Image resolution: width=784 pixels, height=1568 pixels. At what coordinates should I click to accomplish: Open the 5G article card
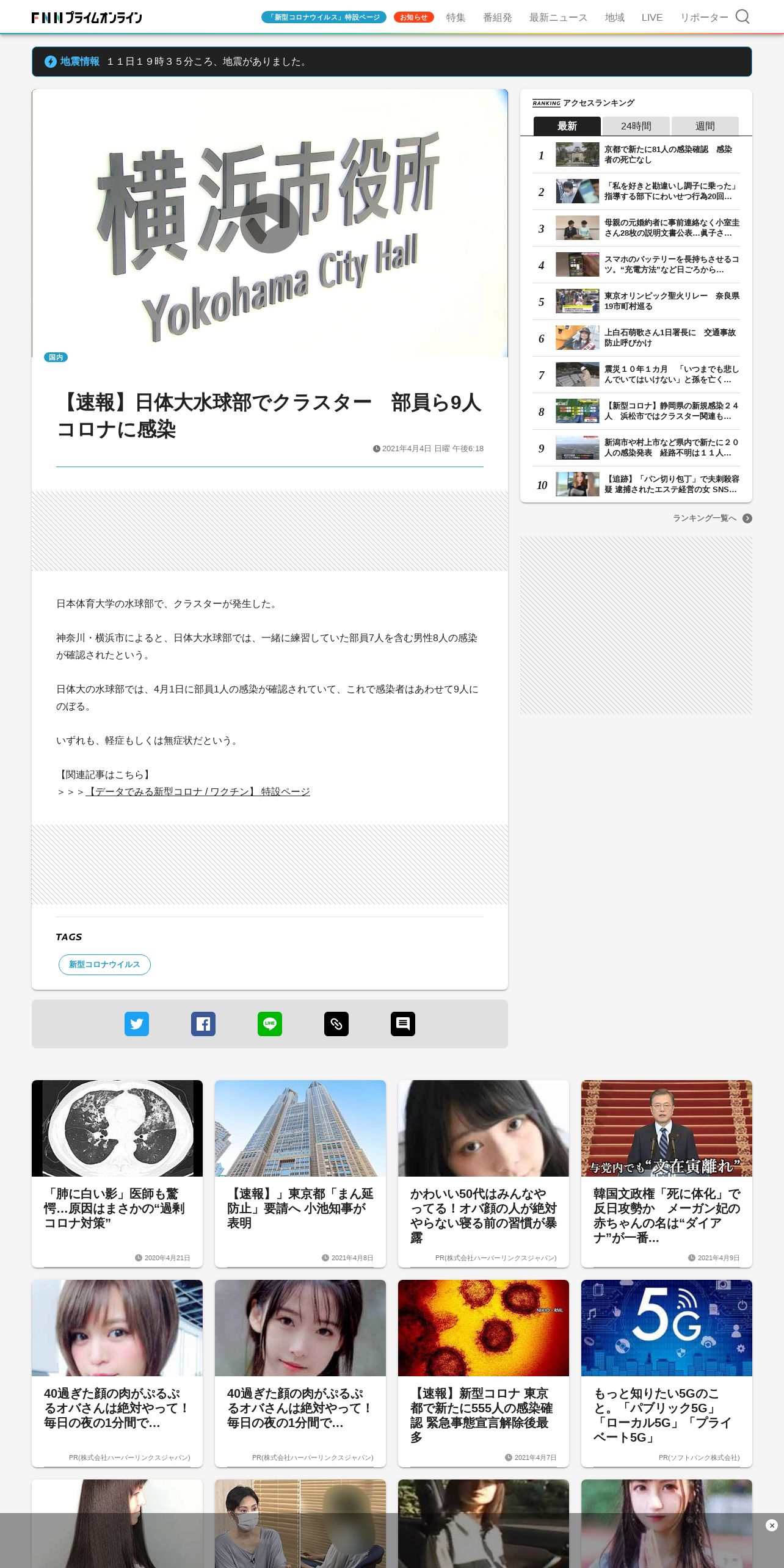pos(667,1373)
